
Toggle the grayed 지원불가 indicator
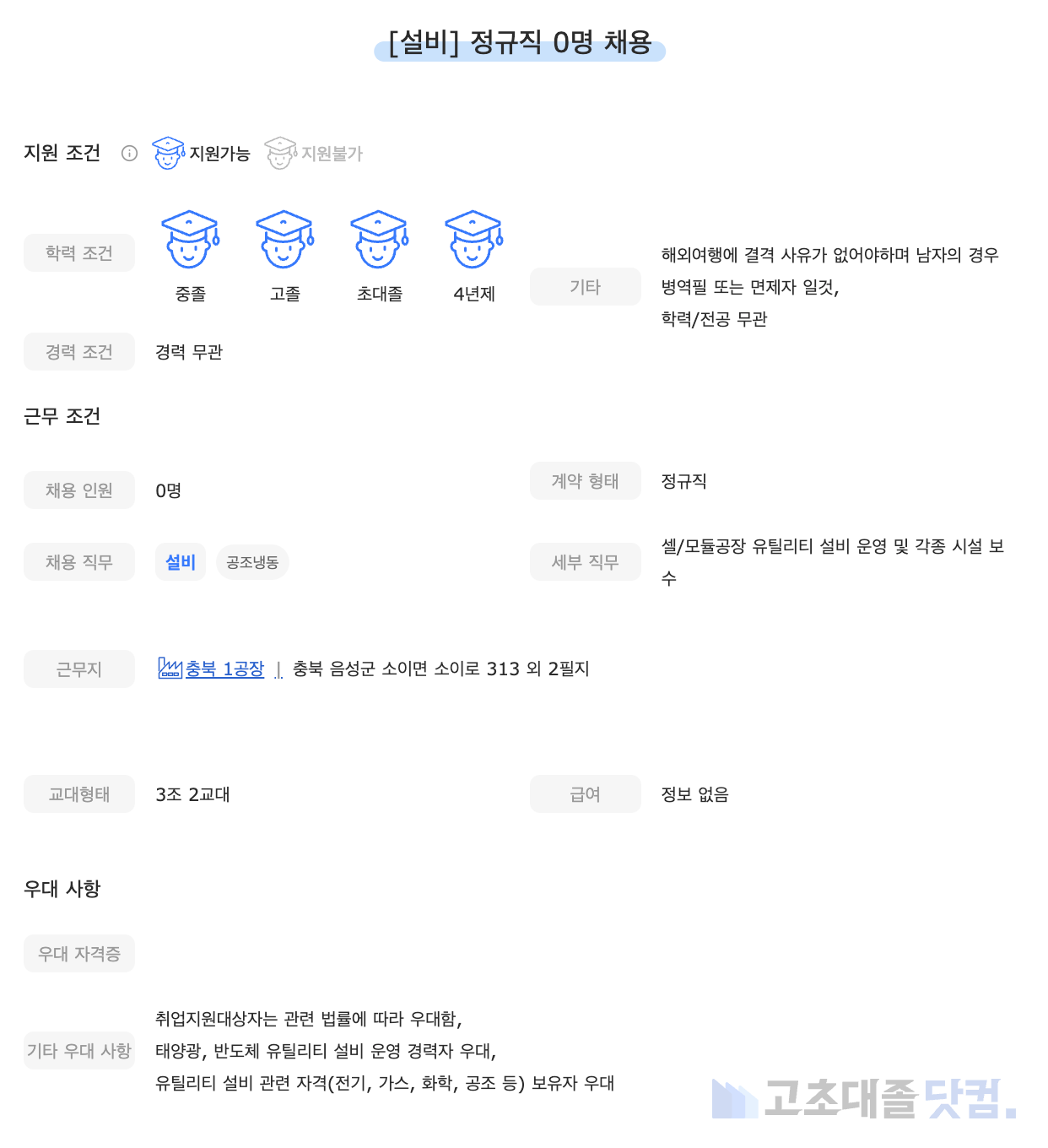pos(279,154)
